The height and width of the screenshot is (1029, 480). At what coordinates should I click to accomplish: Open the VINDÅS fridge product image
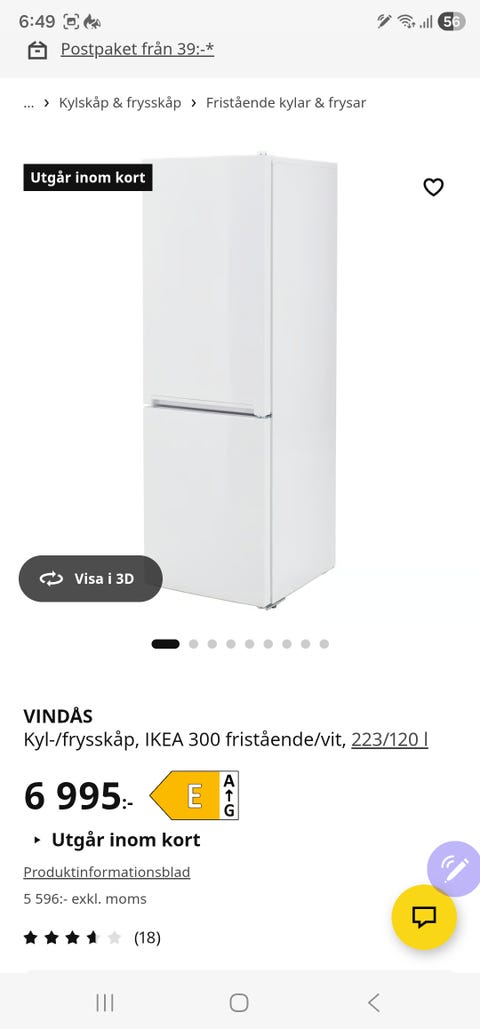(240, 382)
